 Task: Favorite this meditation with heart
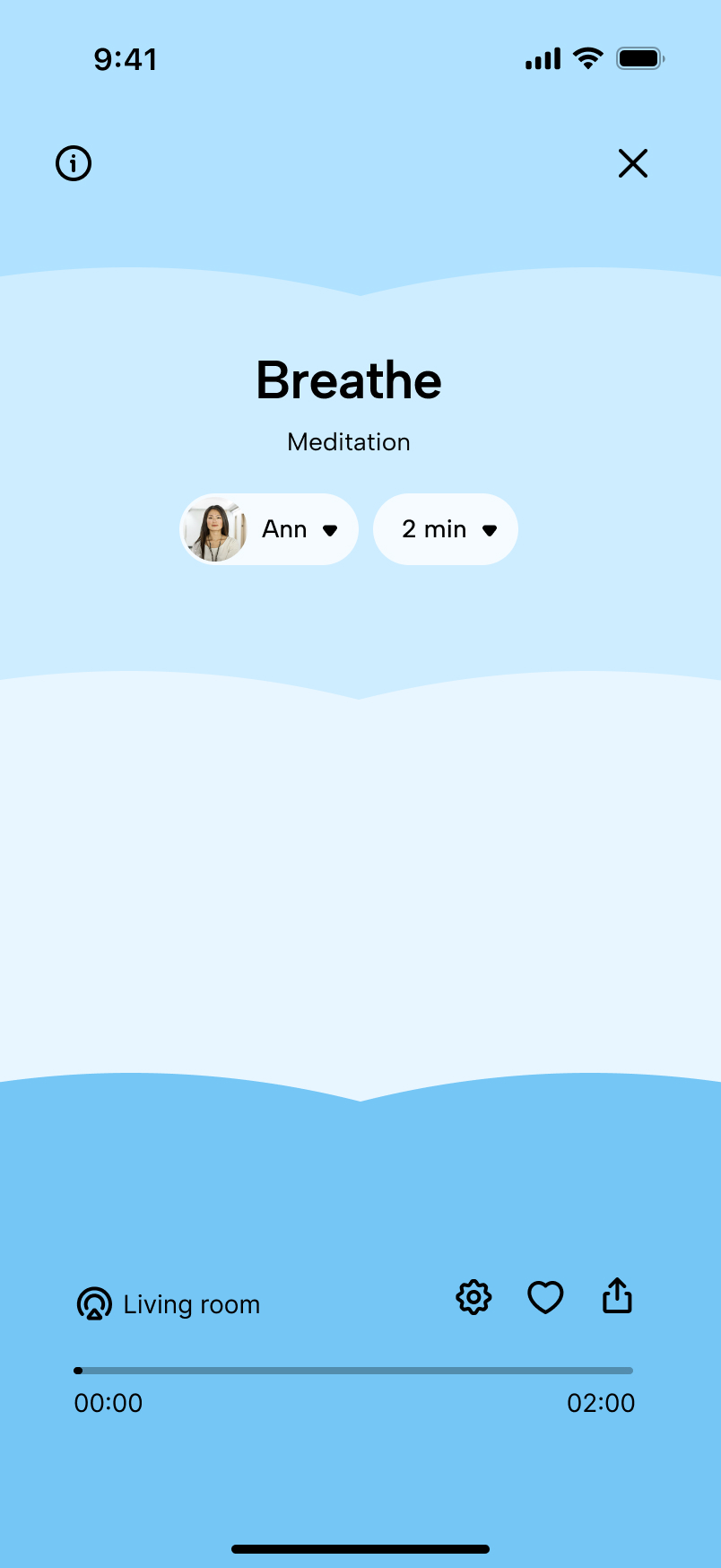click(x=545, y=1297)
